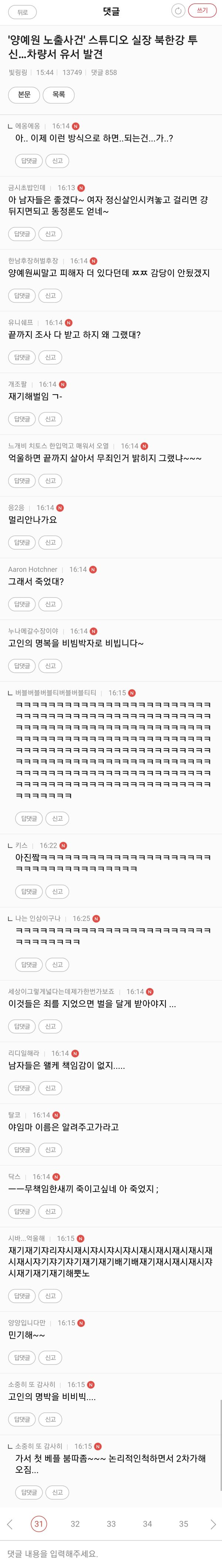This screenshot has height=1568, width=222.
Task: Report 개조팔's comment
Action: [x=50, y=419]
